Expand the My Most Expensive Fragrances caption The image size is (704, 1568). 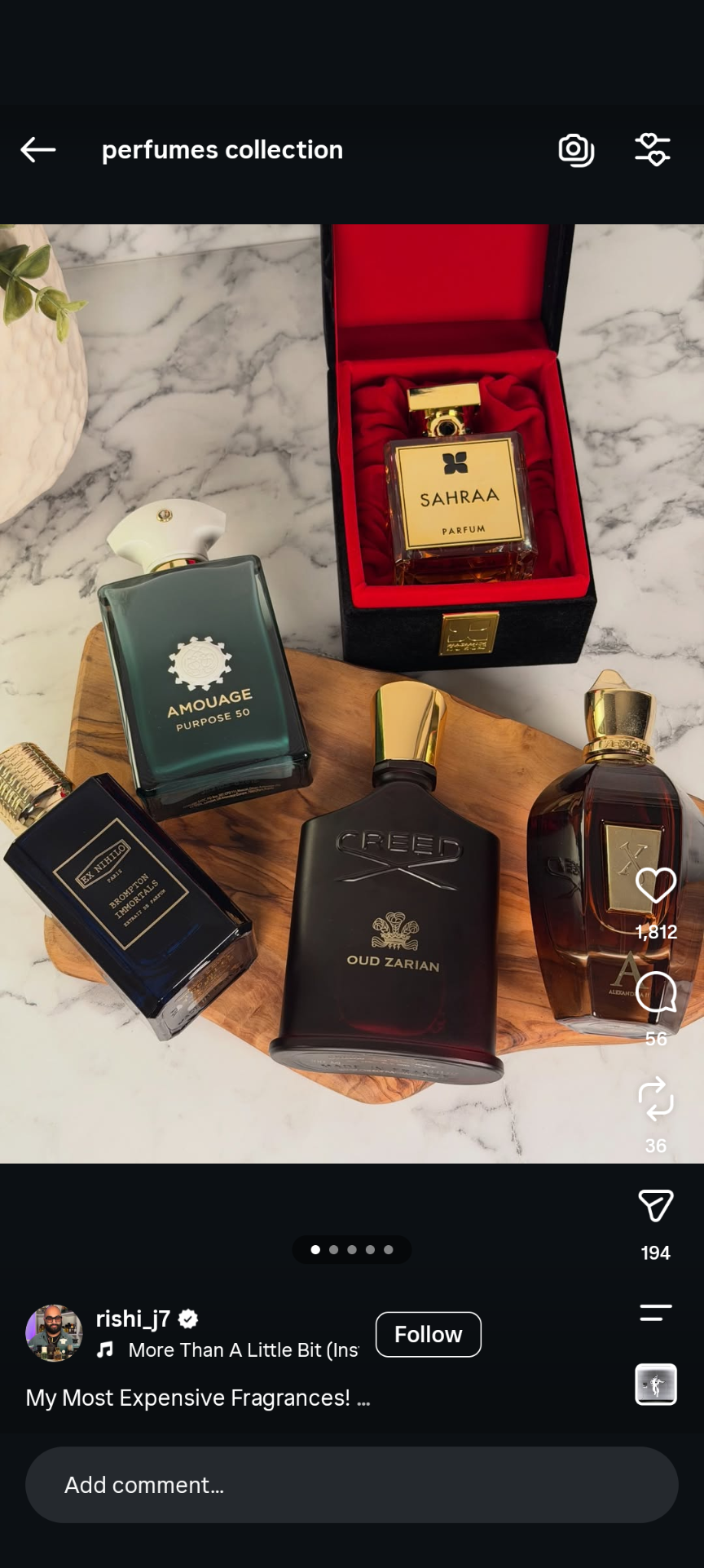point(198,1398)
